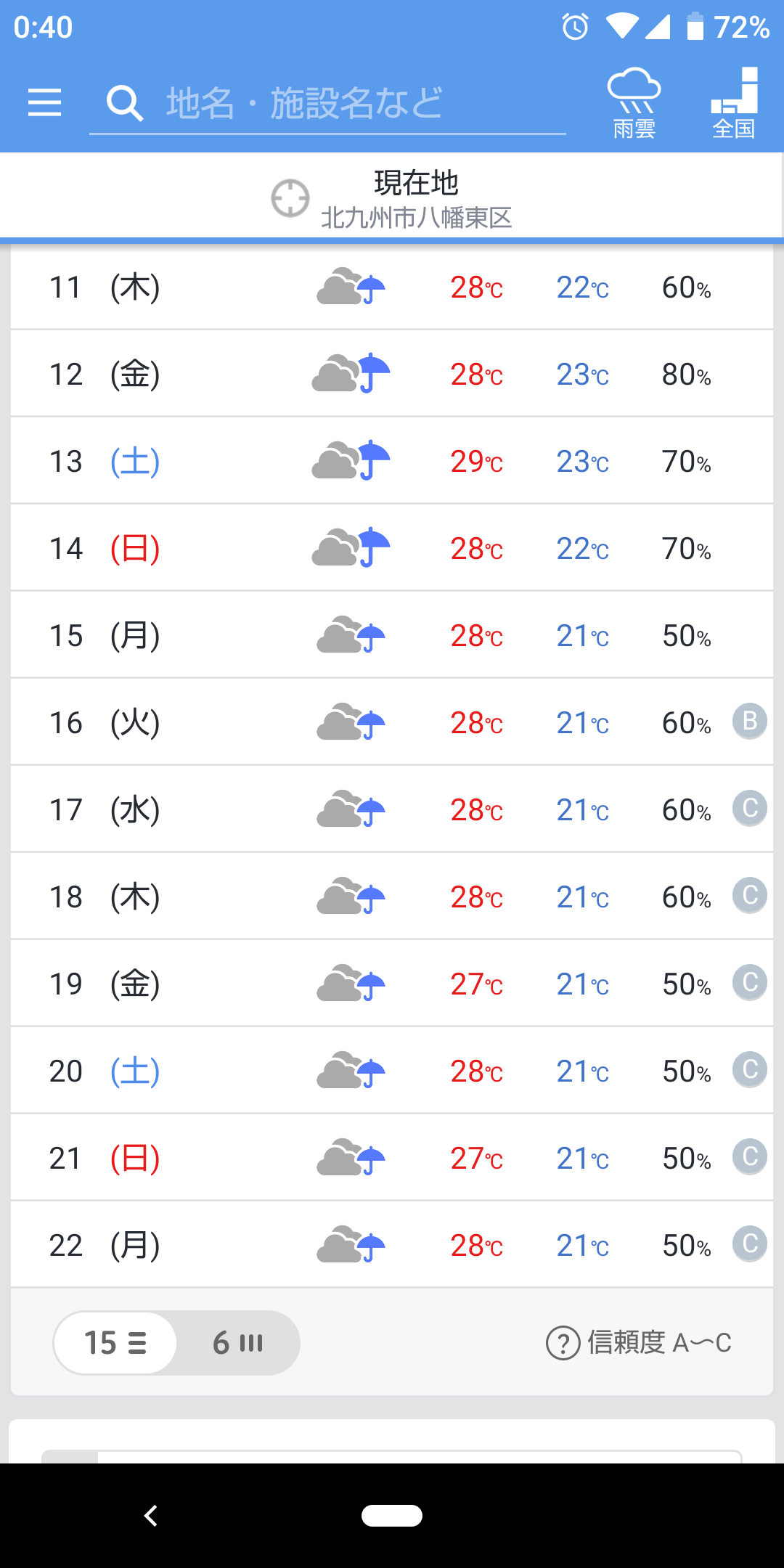The image size is (784, 1568).
Task: Tap the place name search field
Action: (327, 103)
